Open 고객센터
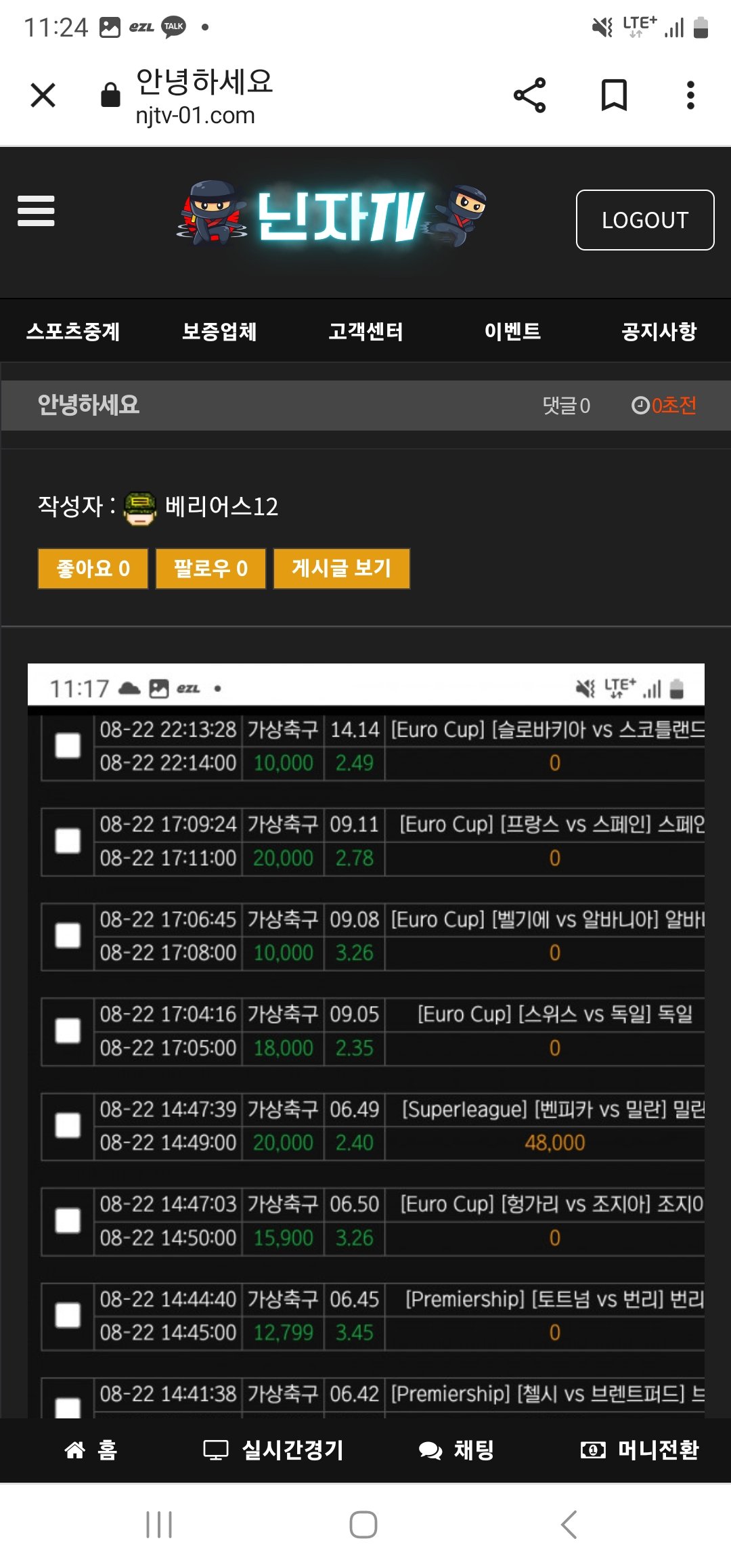 (x=365, y=331)
